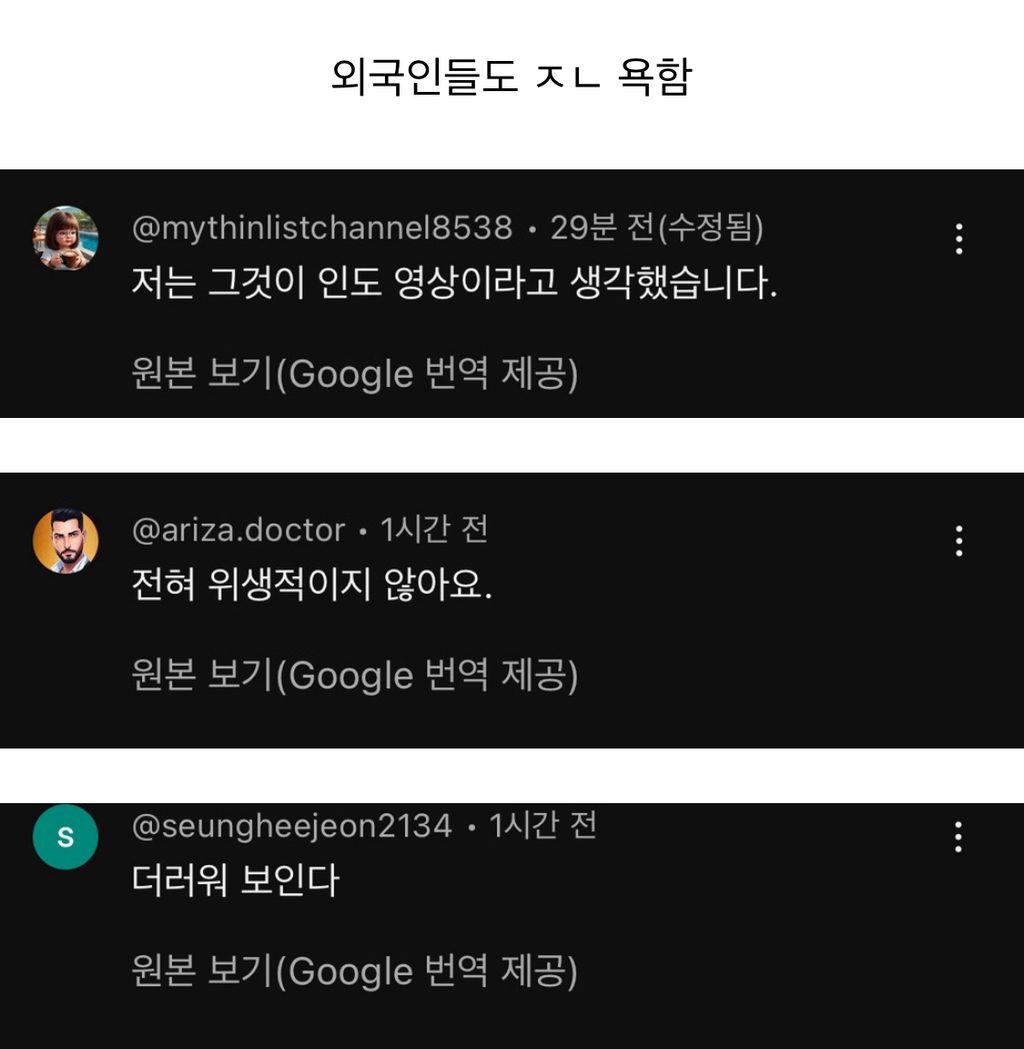Open the options menu on @ariza.doctor's comment

point(958,541)
